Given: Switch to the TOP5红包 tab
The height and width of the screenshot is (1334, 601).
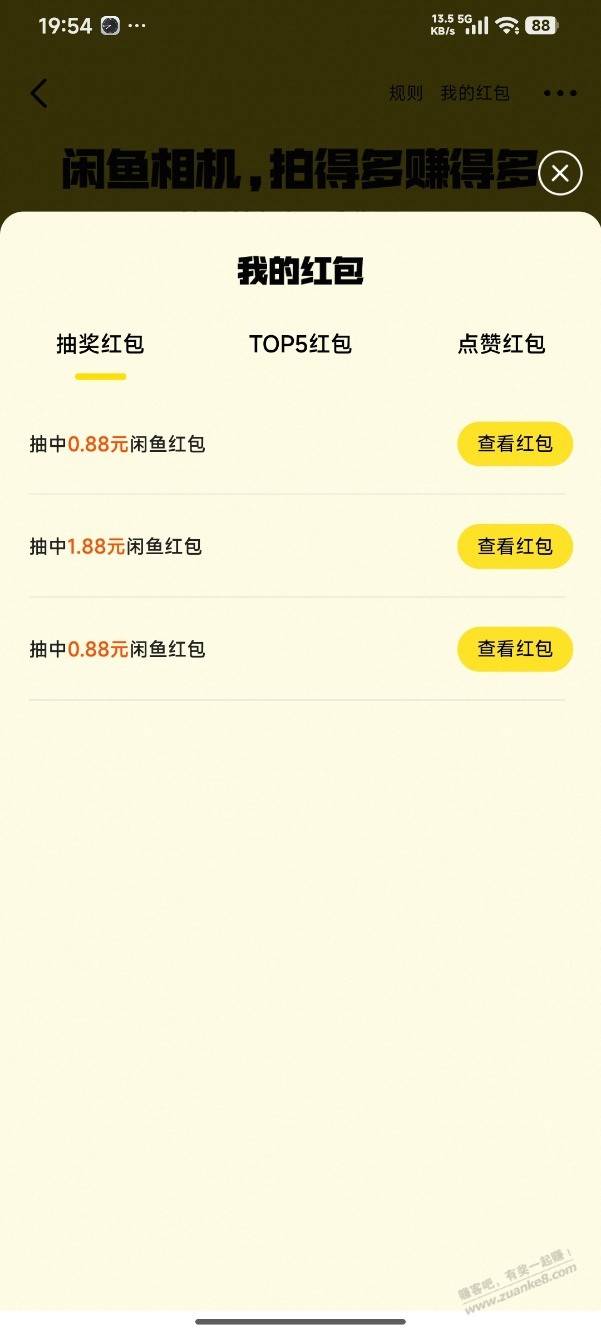Looking at the screenshot, I should (x=300, y=345).
